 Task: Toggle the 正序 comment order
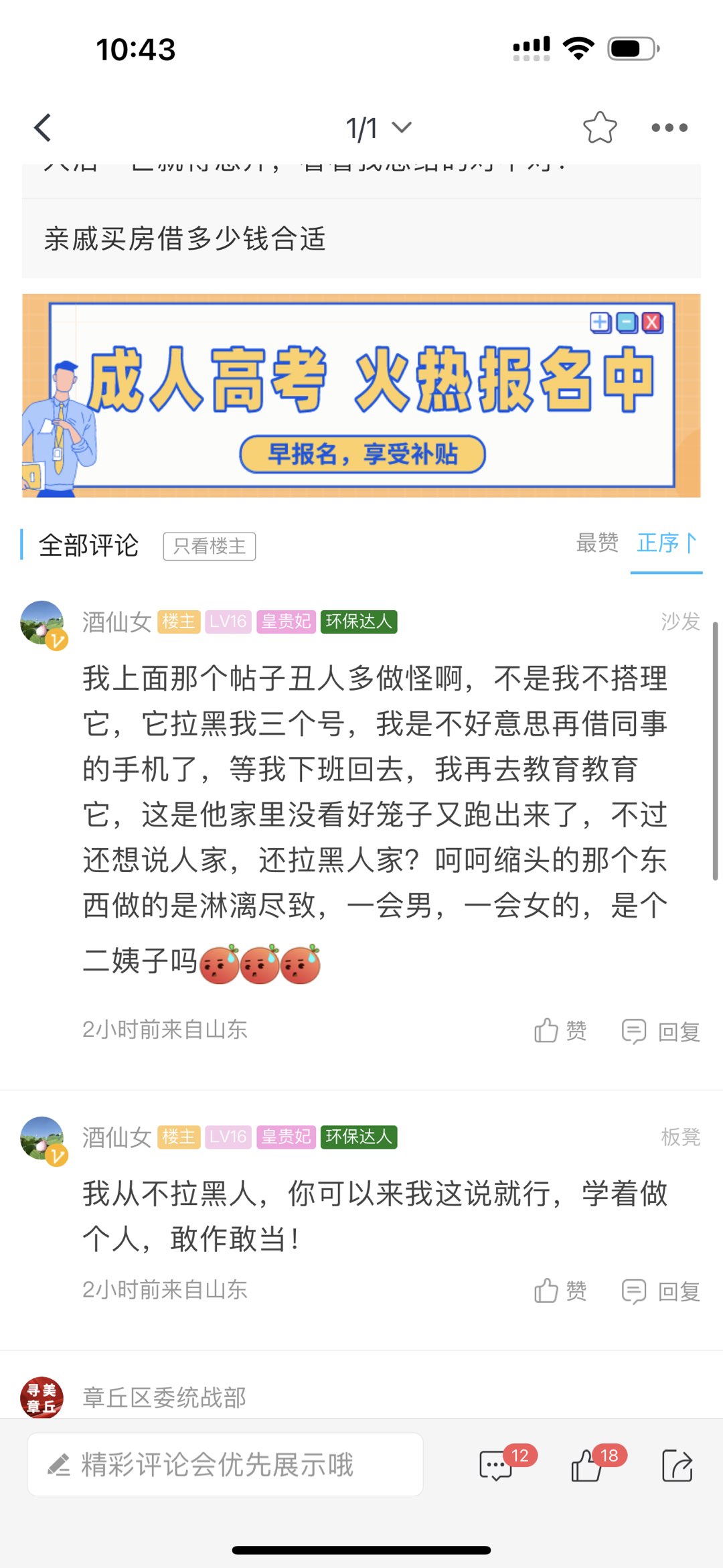click(x=666, y=543)
